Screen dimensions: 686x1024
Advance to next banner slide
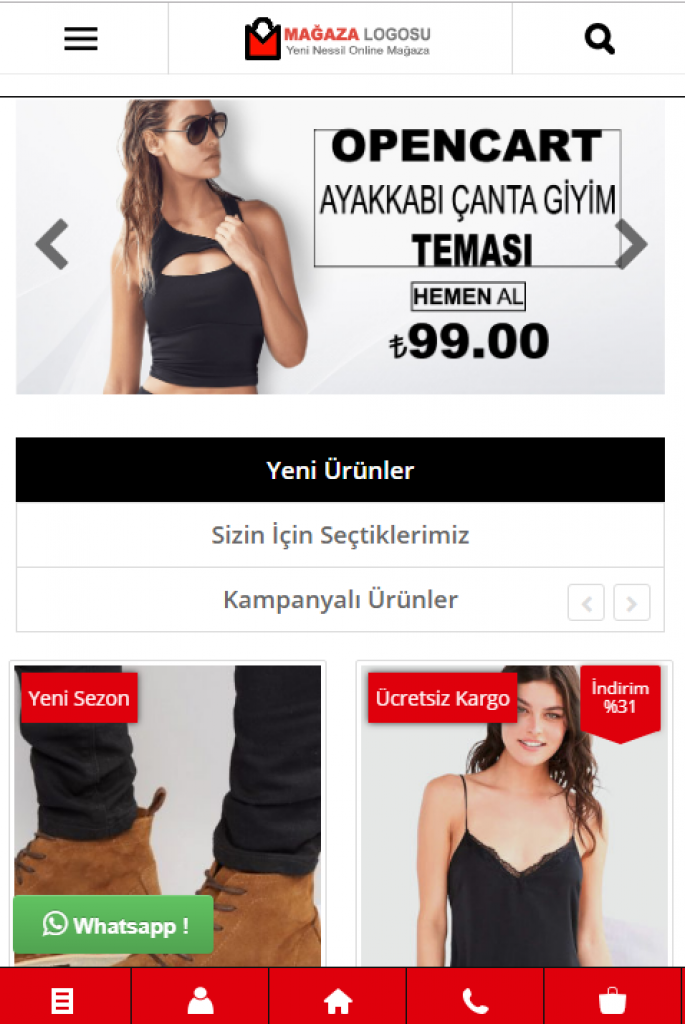631,244
